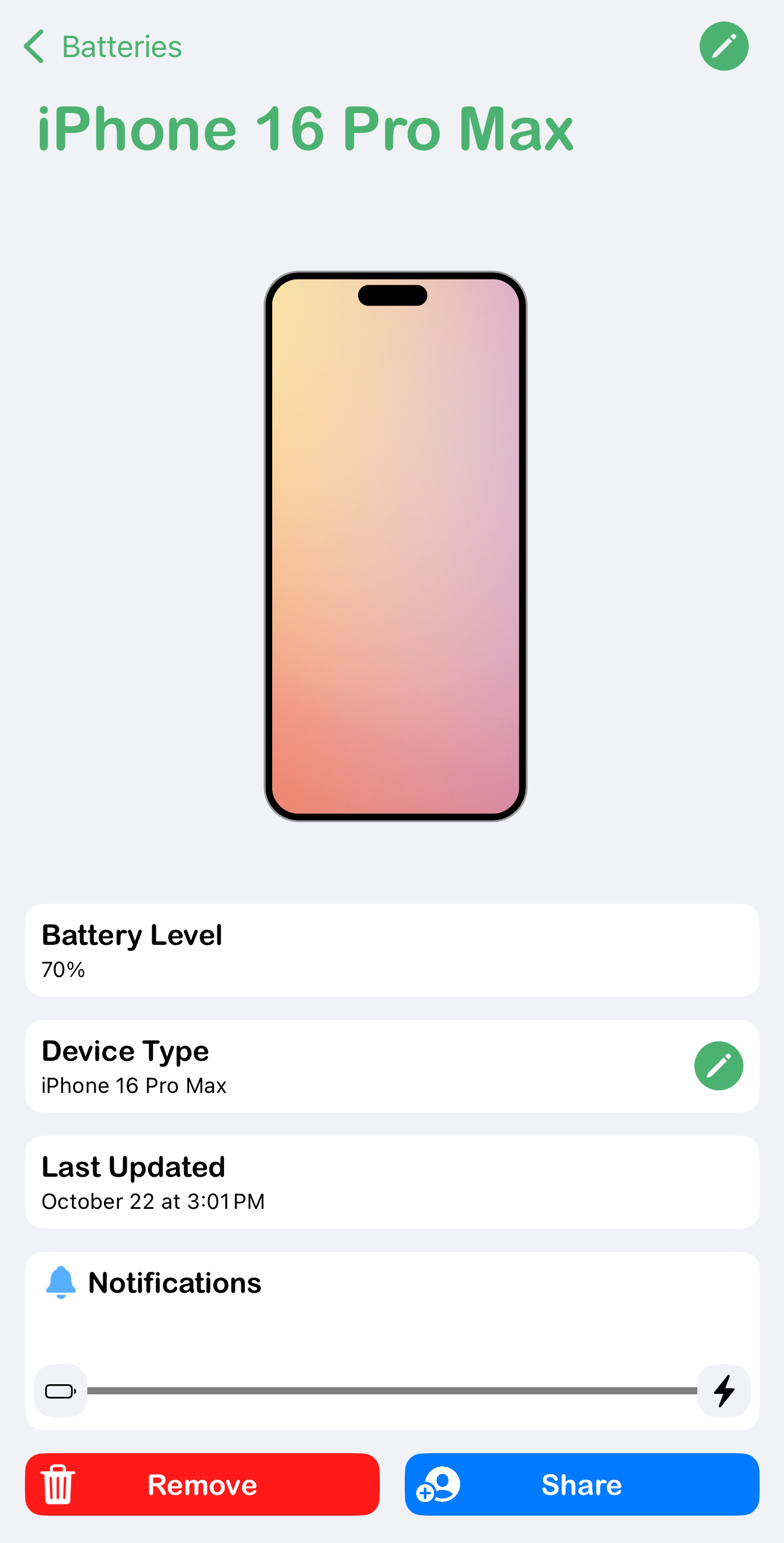
Task: Tap the low battery icon in Notifications
Action: 61,1391
